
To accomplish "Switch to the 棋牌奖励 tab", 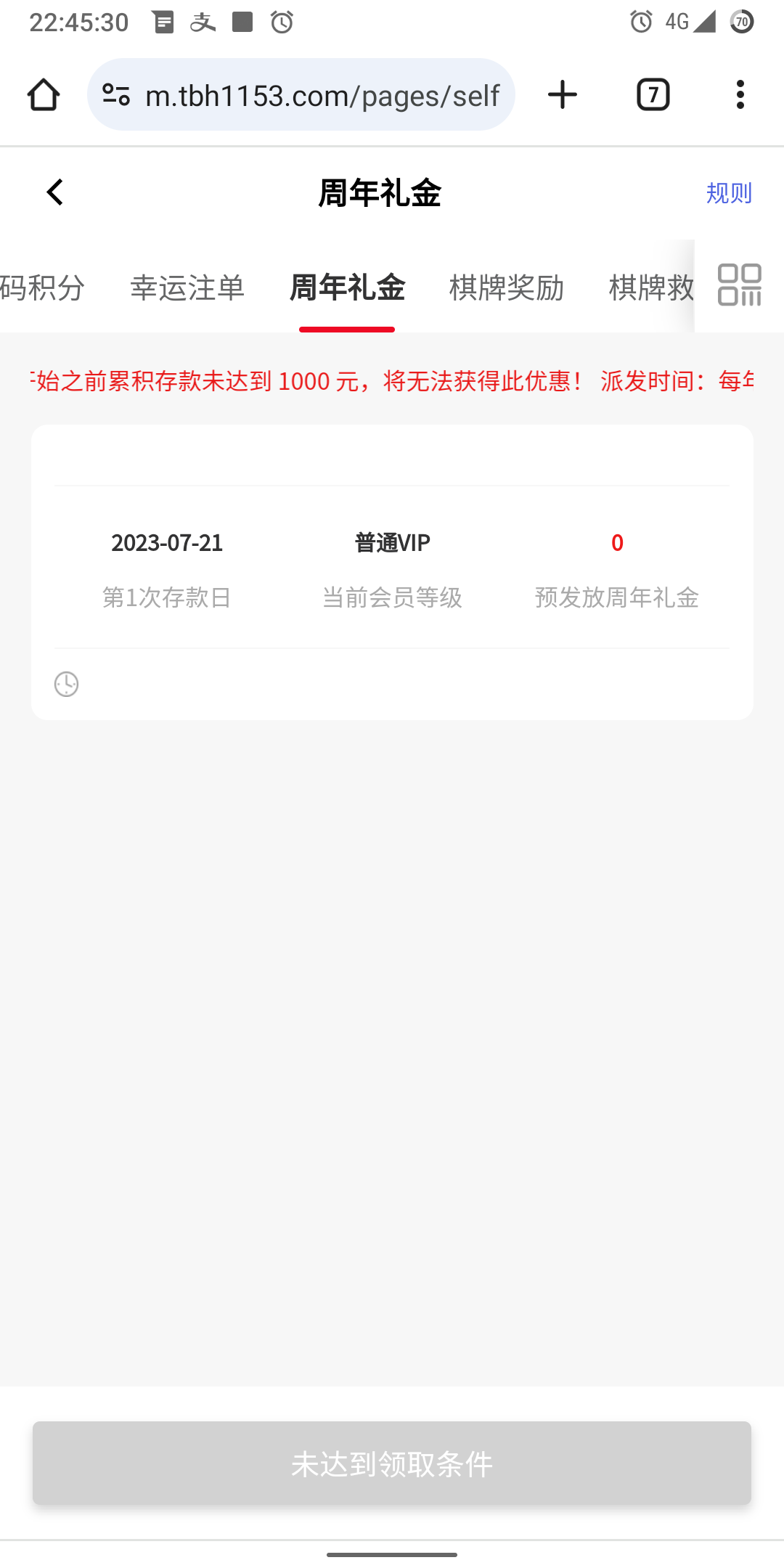I will 507,287.
